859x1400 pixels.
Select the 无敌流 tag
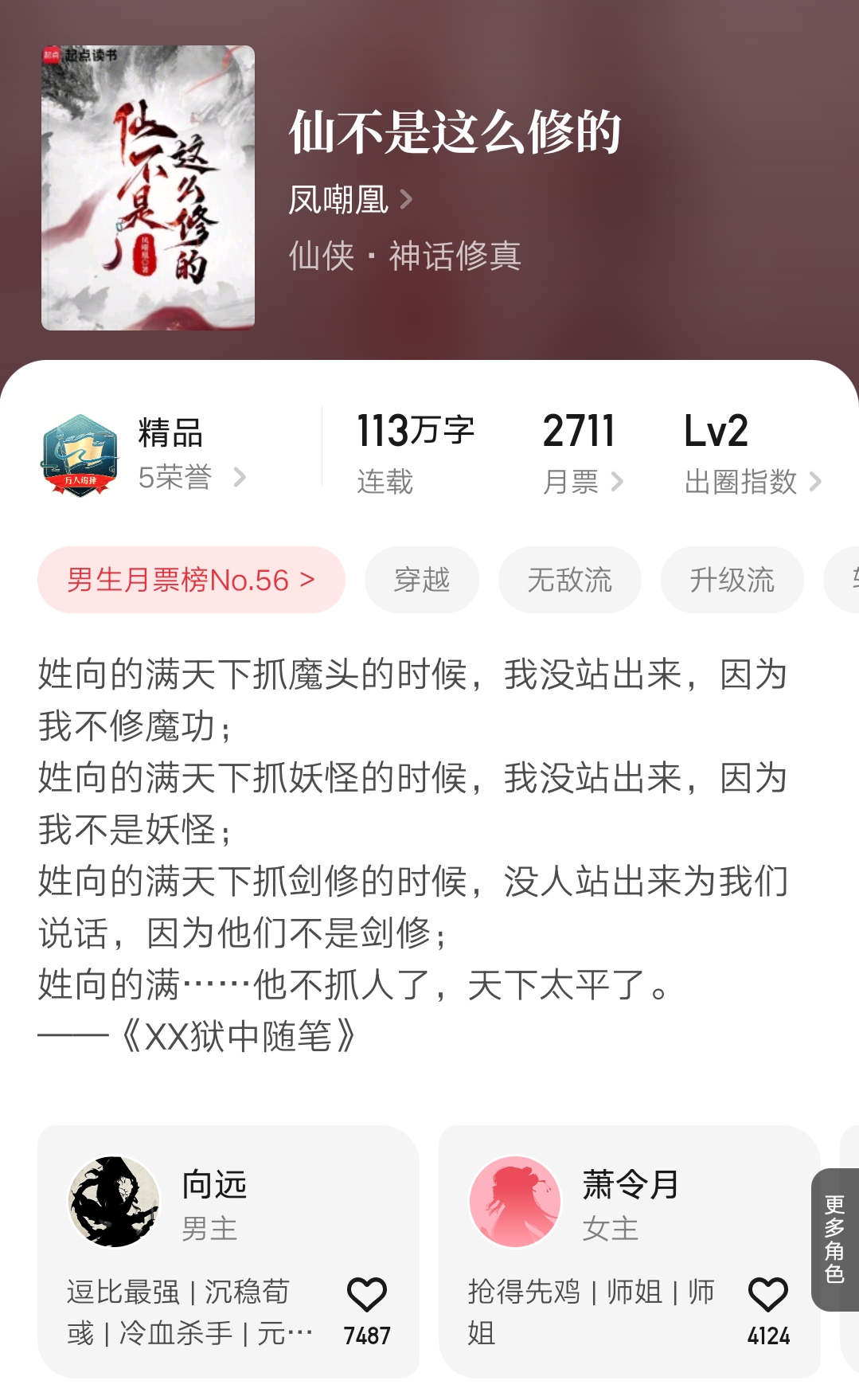[569, 580]
